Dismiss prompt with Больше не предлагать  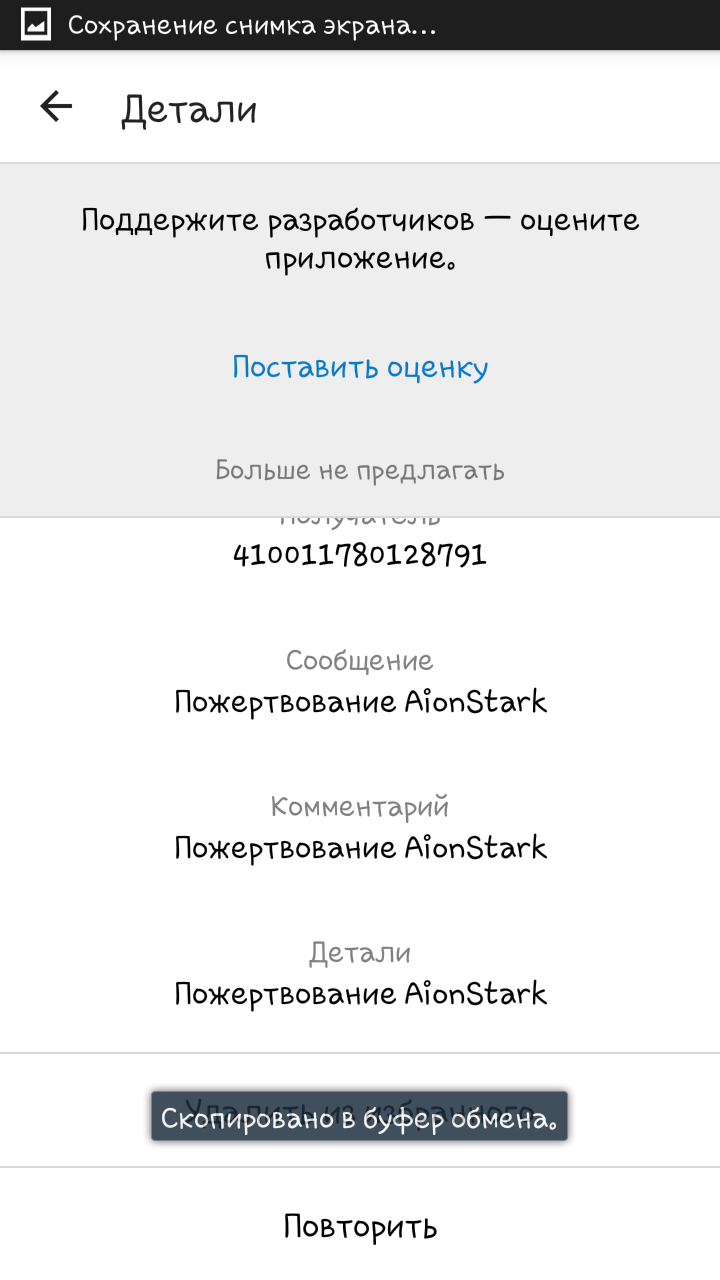click(360, 470)
